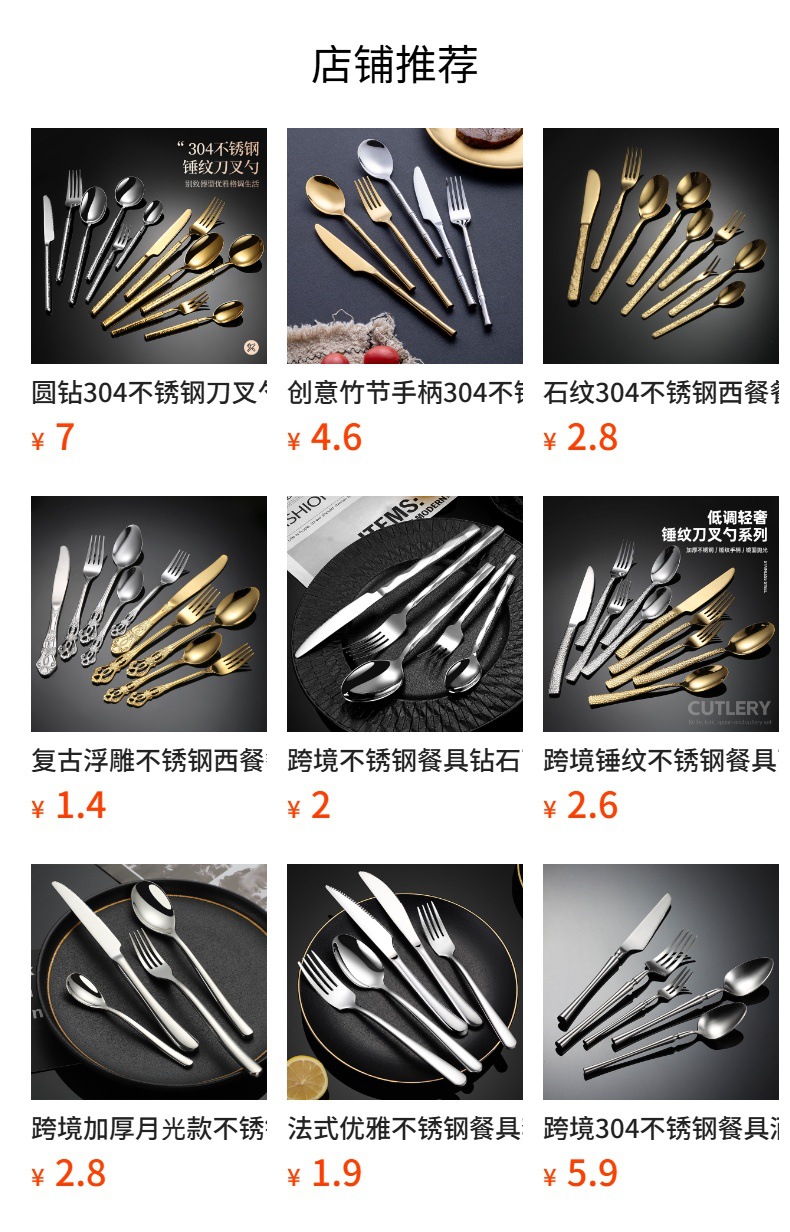Viewport: 790px width, 1232px height.
Task: Open the 跨境304不锈钢餐具 product priced ¥5.9
Action: [661, 982]
